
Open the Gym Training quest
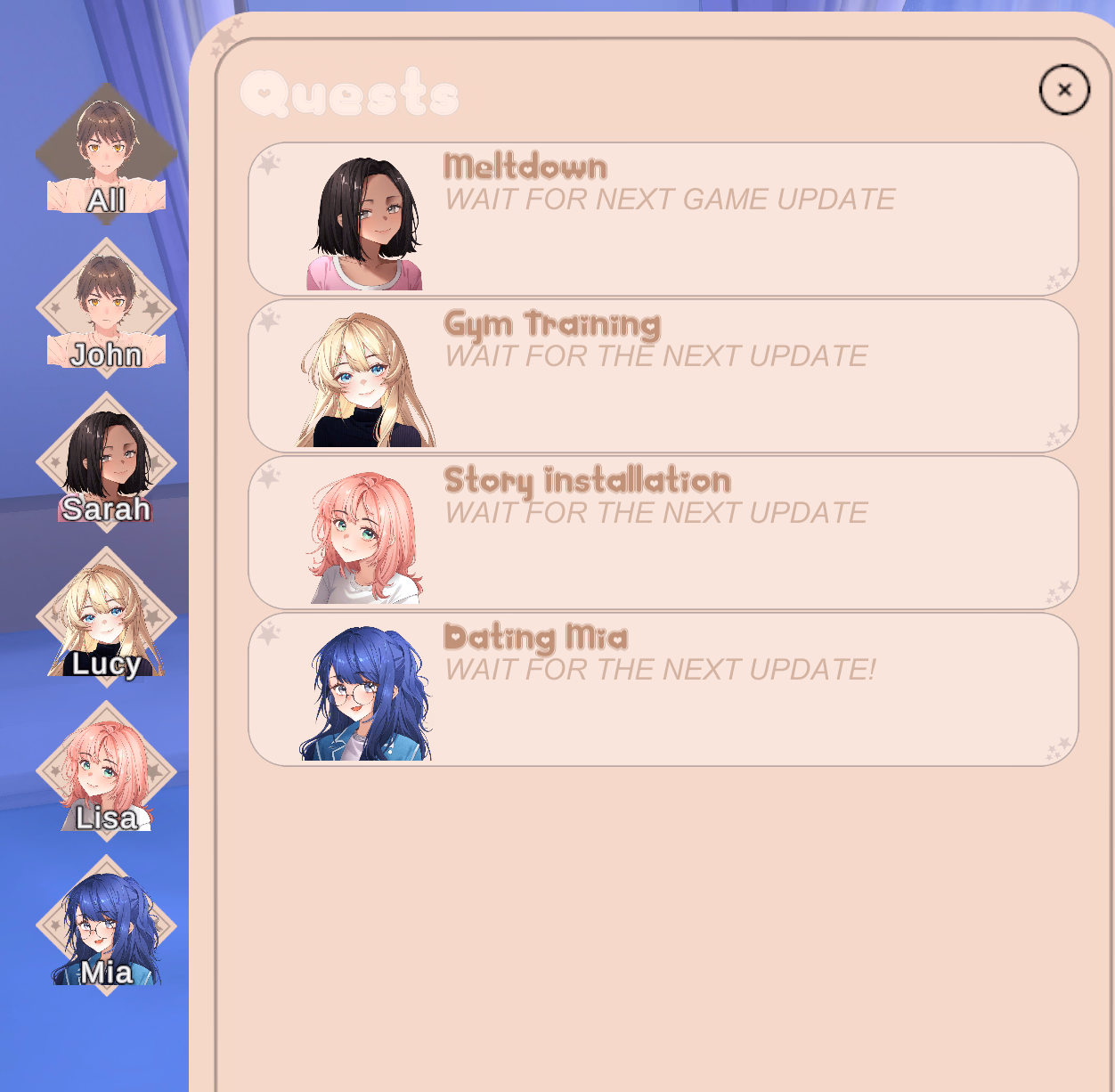pyautogui.click(x=663, y=376)
